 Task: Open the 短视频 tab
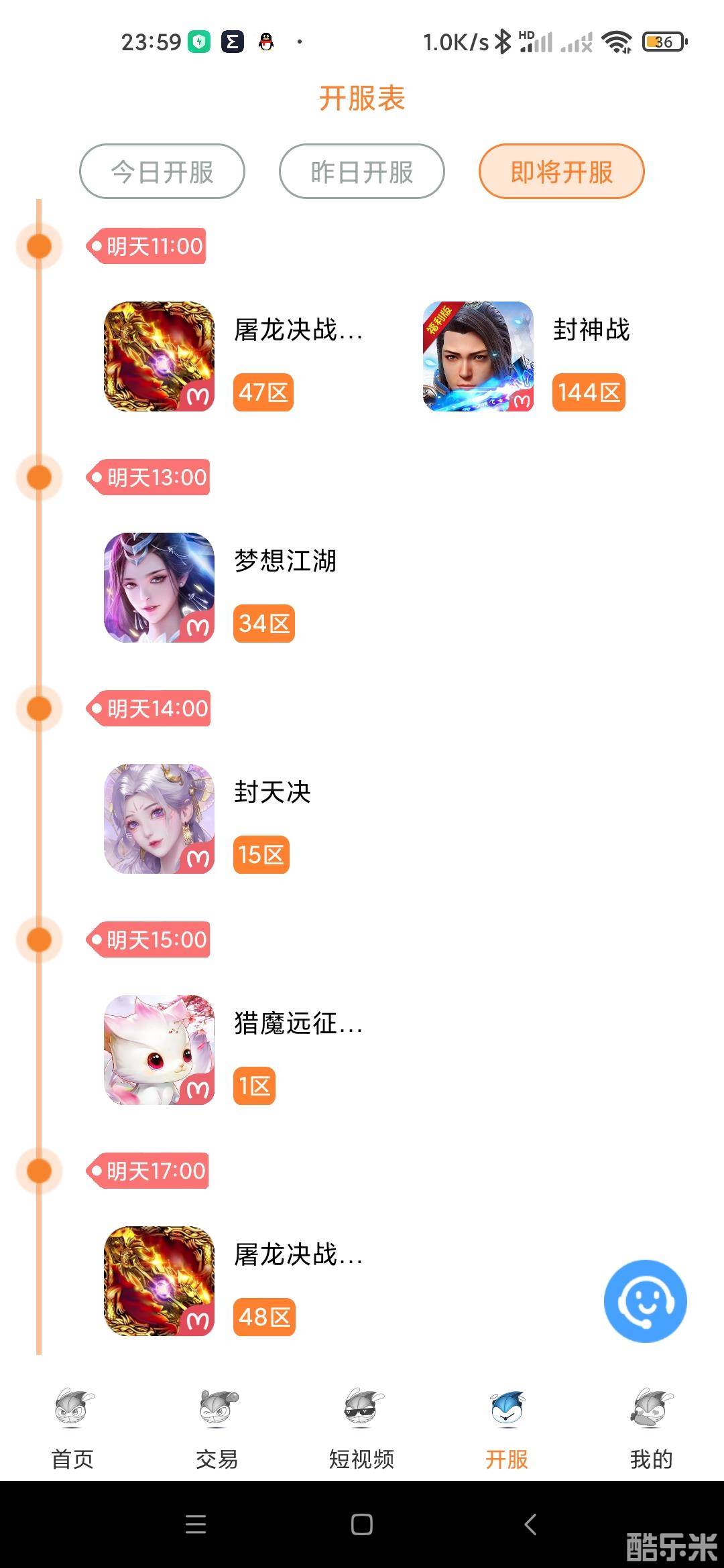point(361,1427)
